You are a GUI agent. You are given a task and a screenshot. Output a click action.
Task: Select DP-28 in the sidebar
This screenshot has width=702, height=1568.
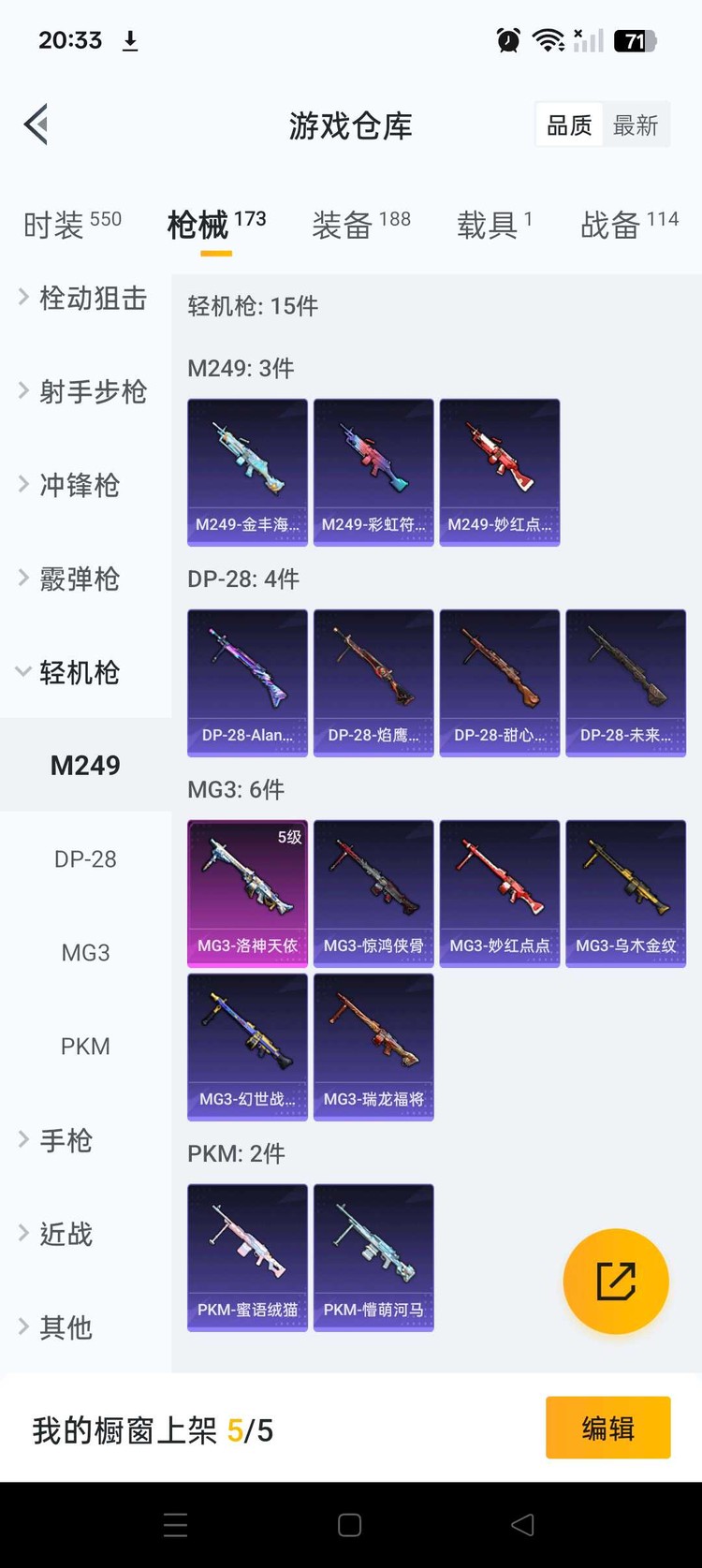tap(85, 859)
